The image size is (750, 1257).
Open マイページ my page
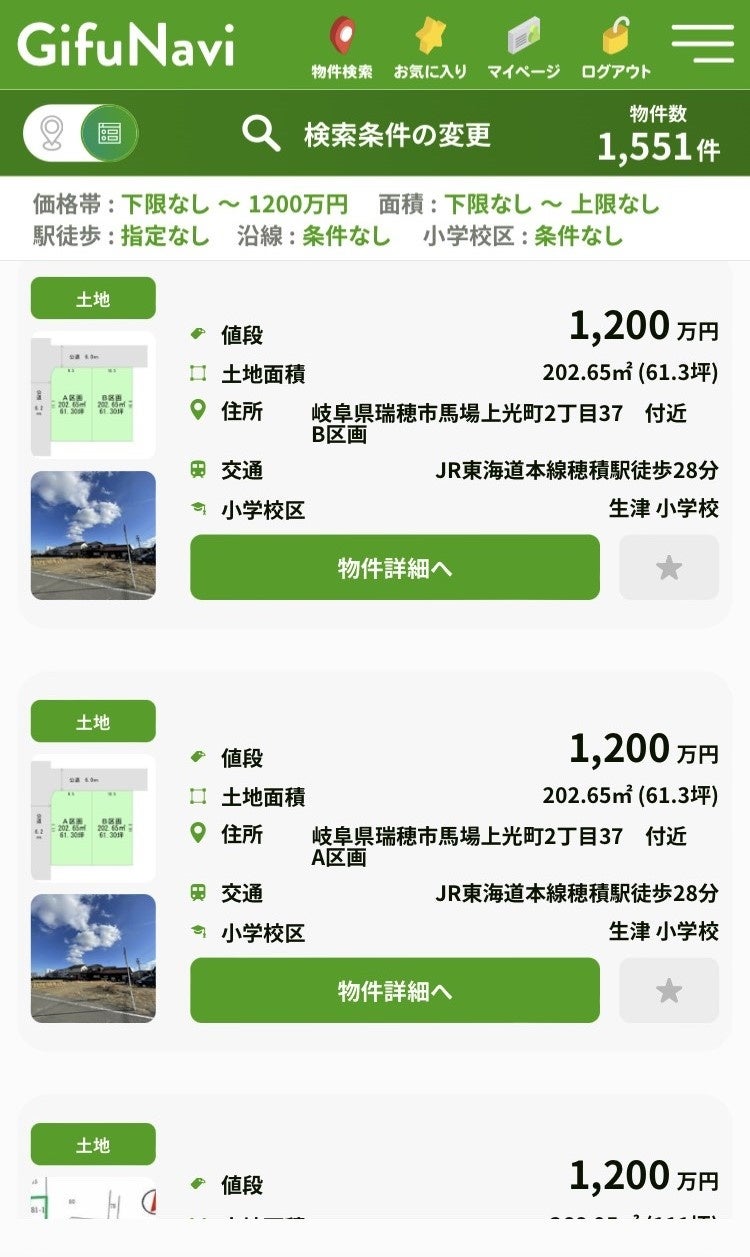click(x=523, y=48)
